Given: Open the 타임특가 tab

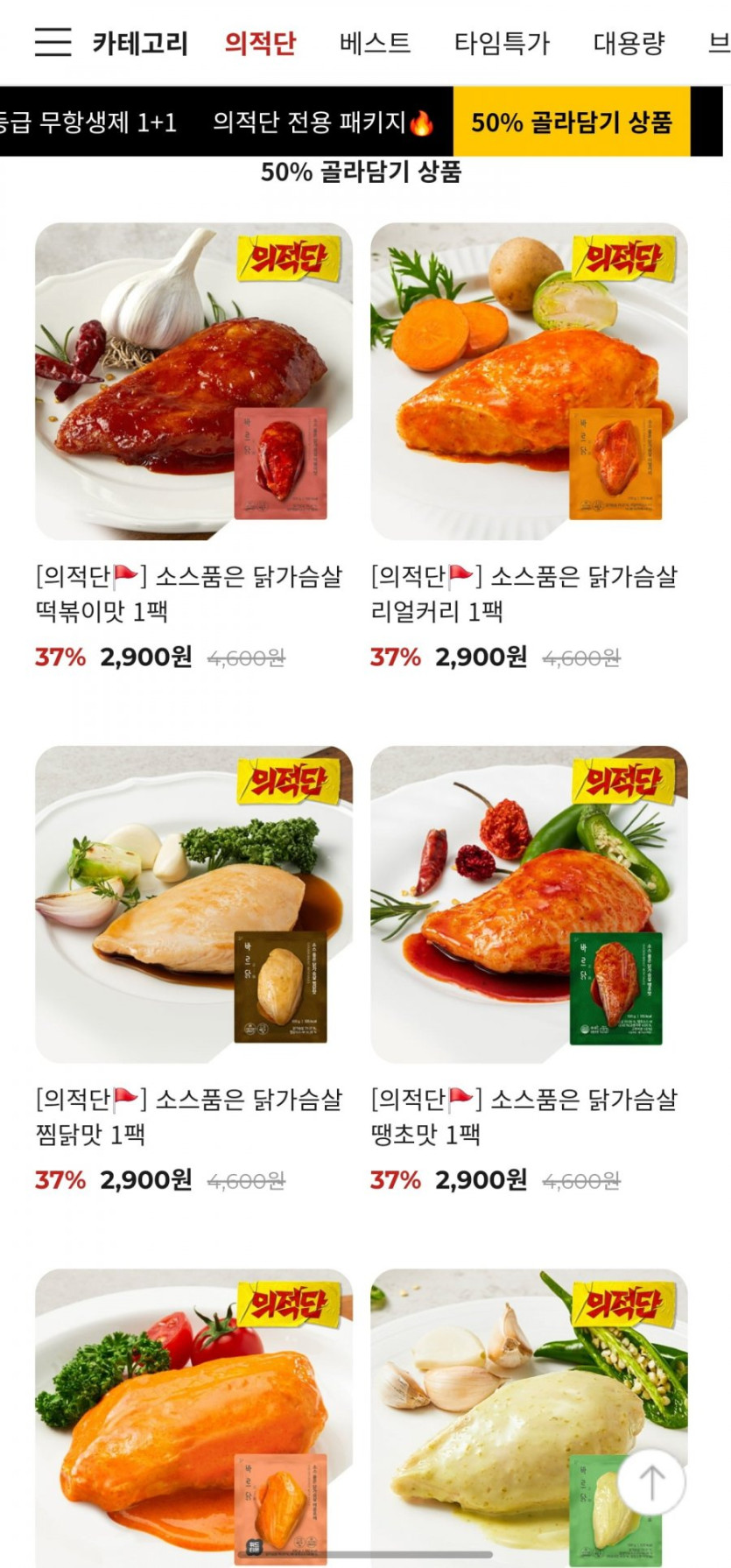Looking at the screenshot, I should tap(502, 43).
